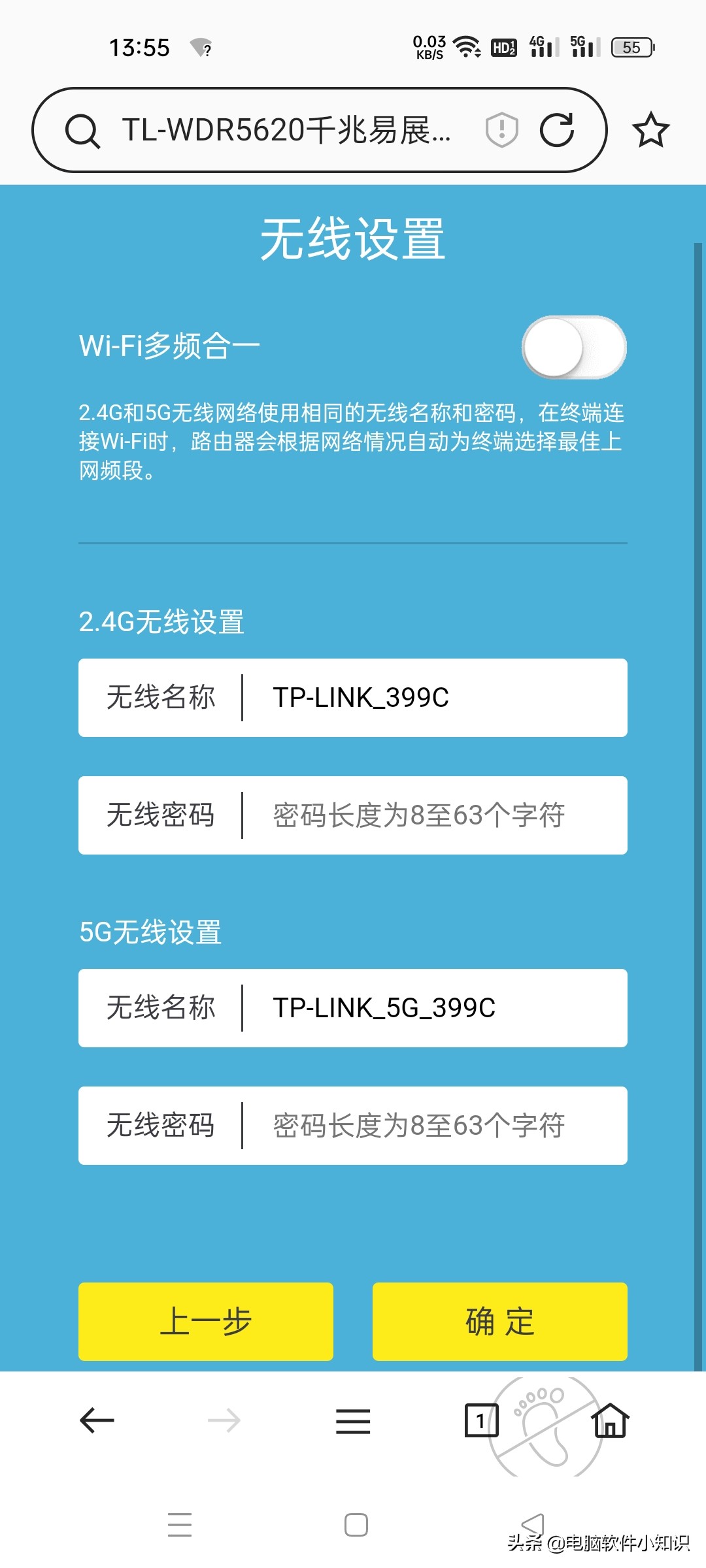Tap the system home button

click(356, 1525)
